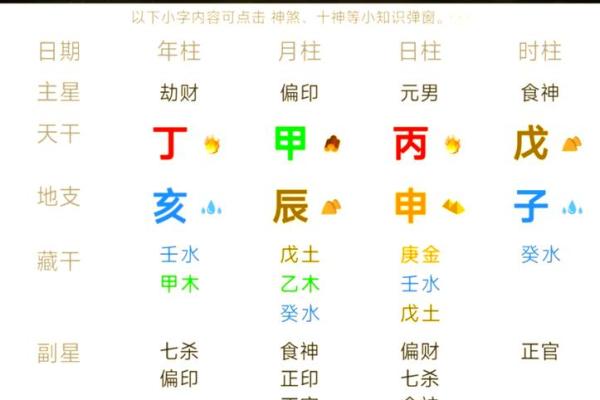Open 庚金 in 日柱 藏干
The height and width of the screenshot is (400, 600).
420,255
